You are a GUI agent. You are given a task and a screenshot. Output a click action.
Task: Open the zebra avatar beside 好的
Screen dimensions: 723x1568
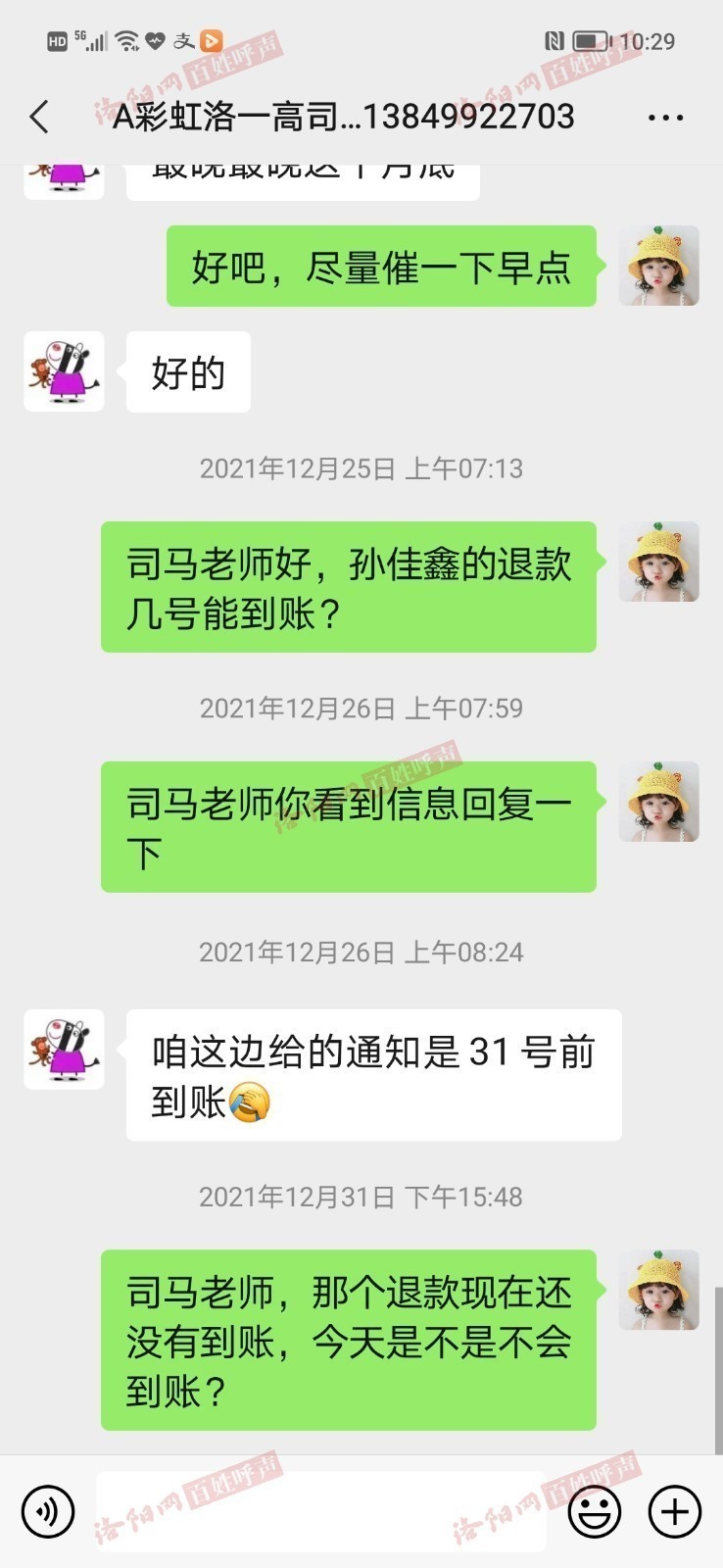64,371
